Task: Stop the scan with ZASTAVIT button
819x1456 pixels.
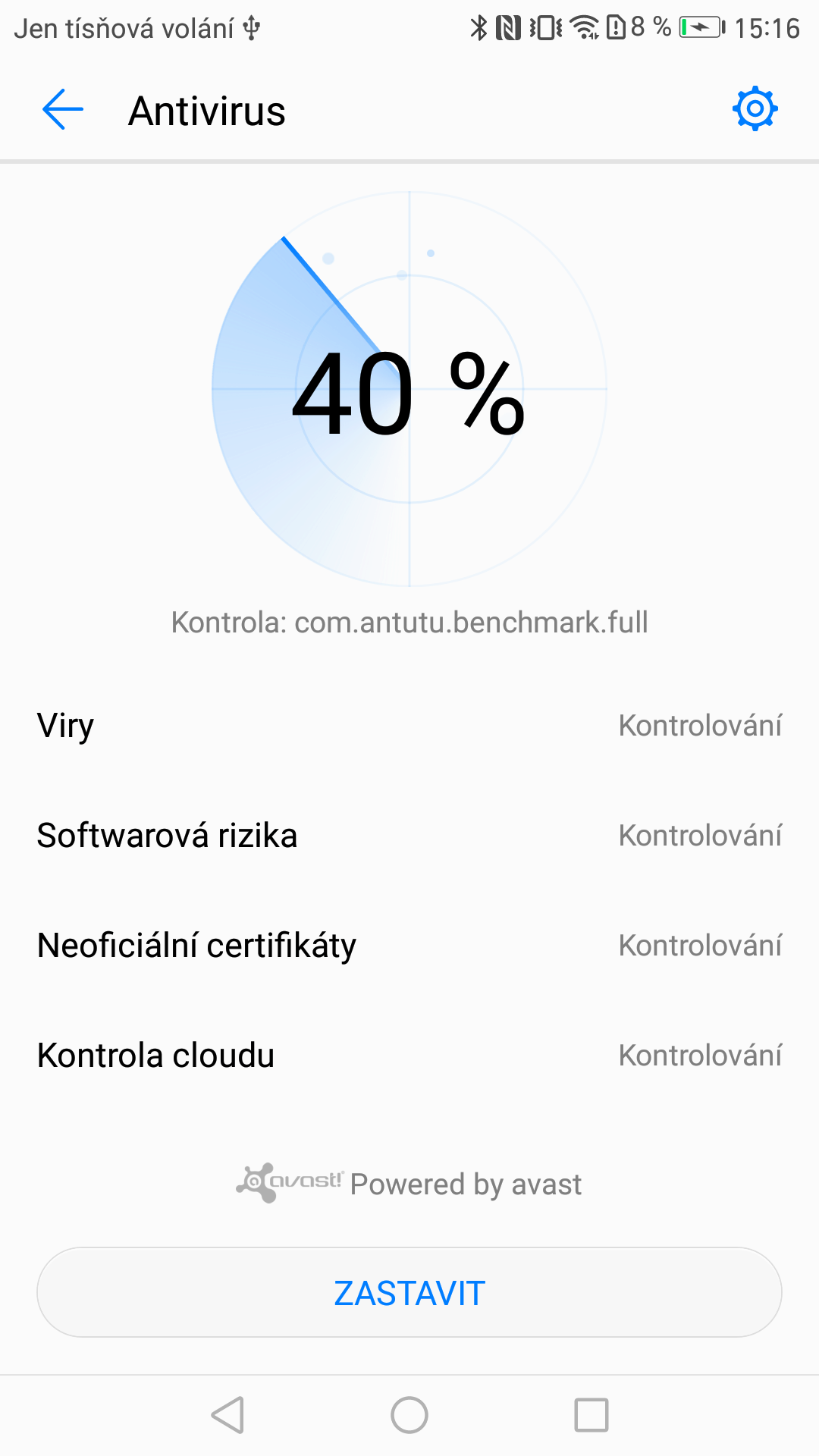Action: point(409,1292)
